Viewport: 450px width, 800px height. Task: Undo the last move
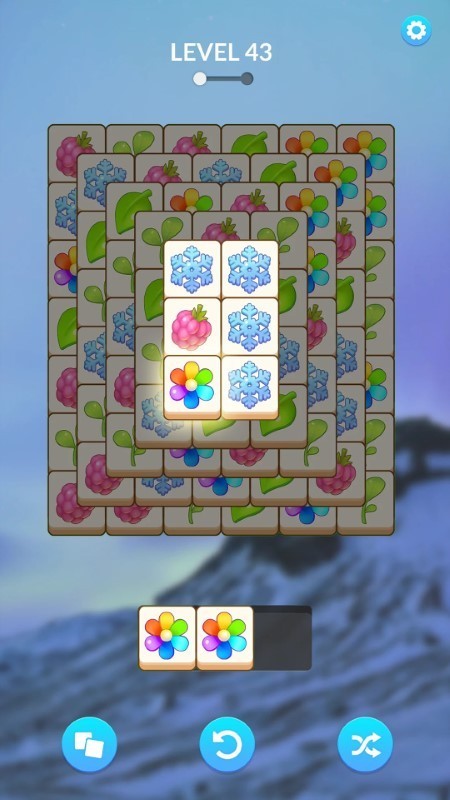point(227,744)
